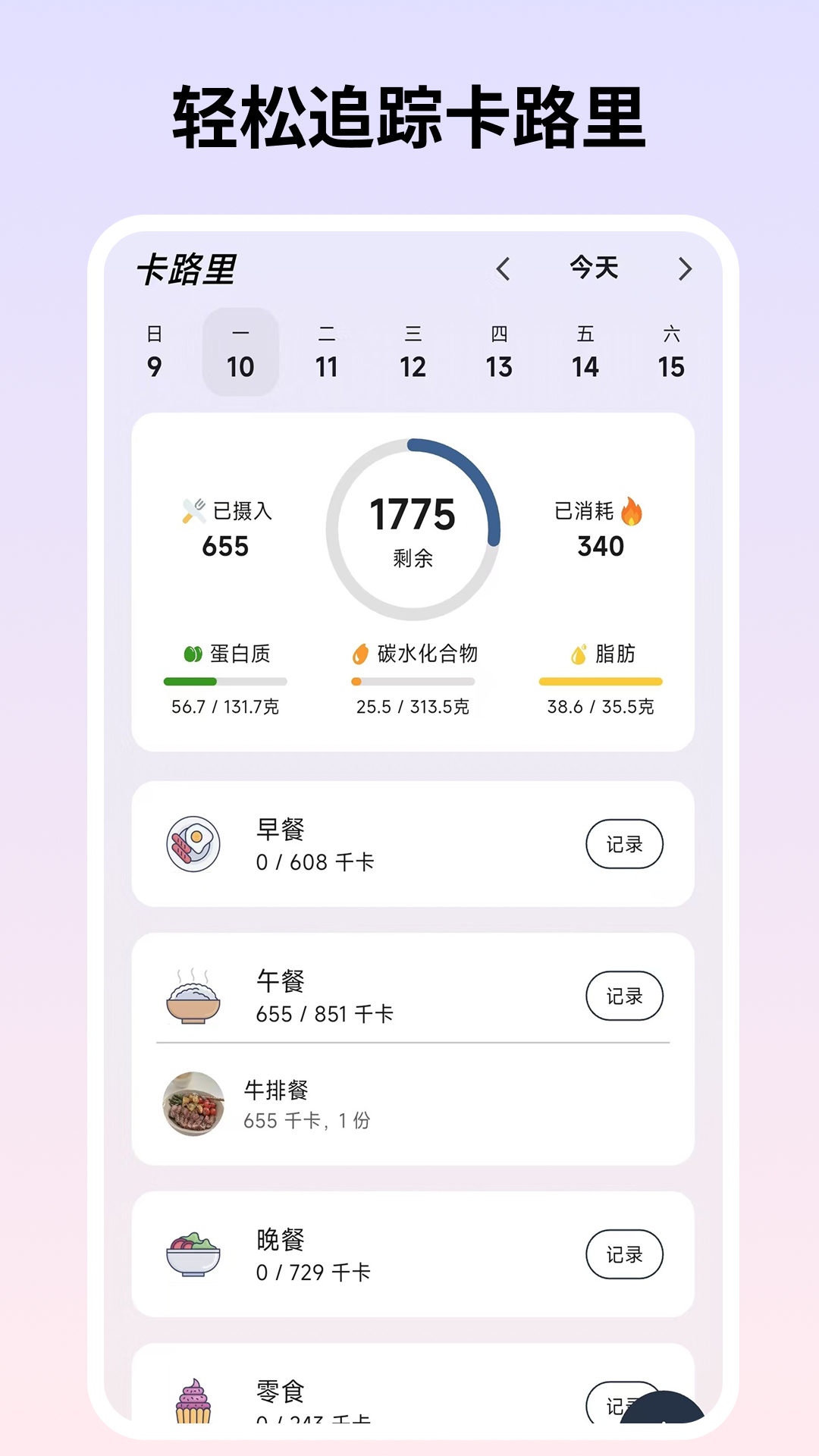Switch to Wednesday 12 in day selector
This screenshot has width=819, height=1456.
click(412, 351)
